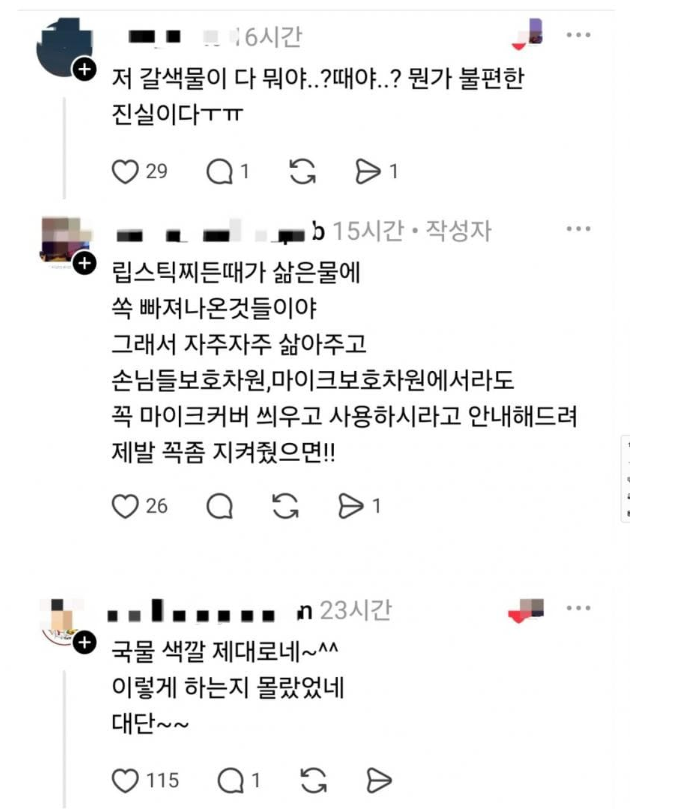Follow the 국물 색깔 commenter via plus badge
The width and height of the screenshot is (676, 809).
tap(84, 641)
